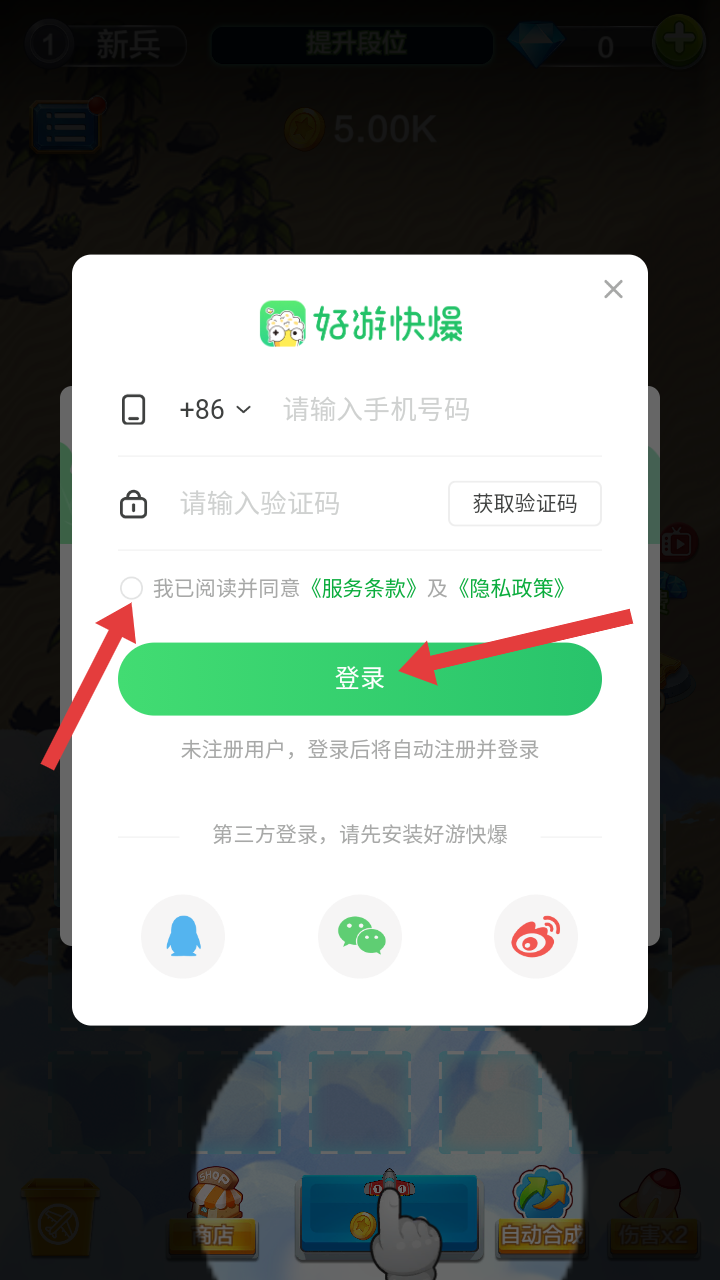
Task: Open the 服务条款 link
Action: 363,588
